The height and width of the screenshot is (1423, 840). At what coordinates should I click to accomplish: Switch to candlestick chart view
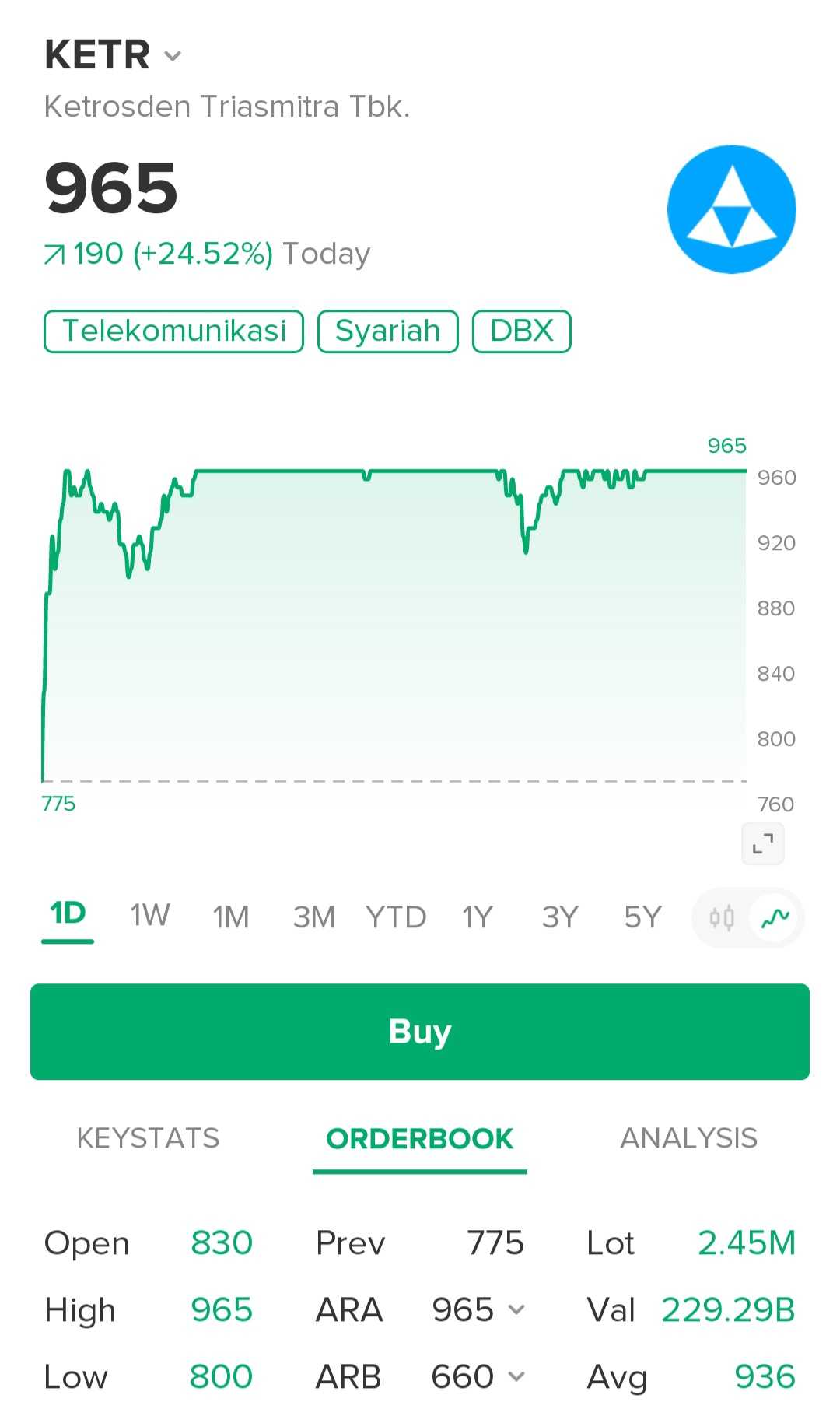point(722,918)
